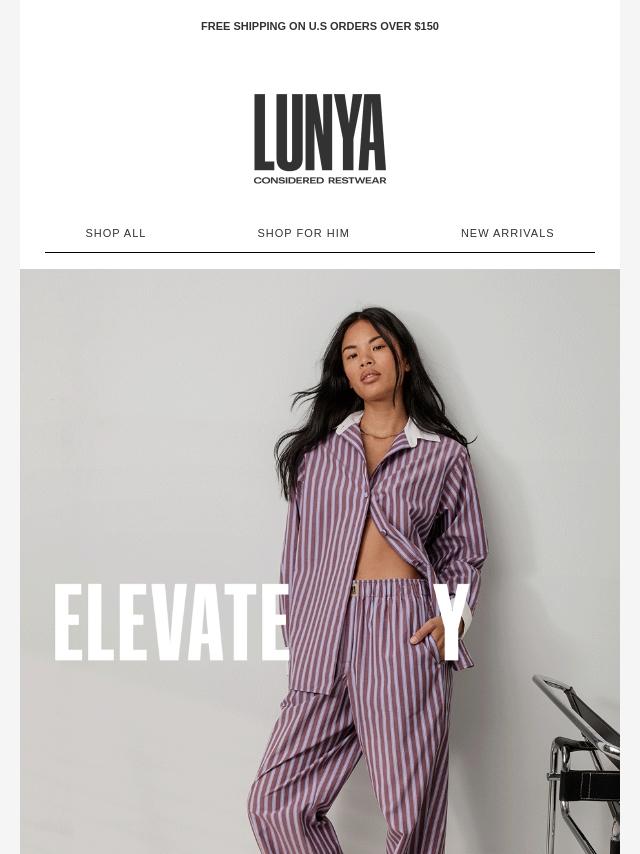Open the Shop All link
Viewport: 640px width, 854px height.
(x=116, y=233)
